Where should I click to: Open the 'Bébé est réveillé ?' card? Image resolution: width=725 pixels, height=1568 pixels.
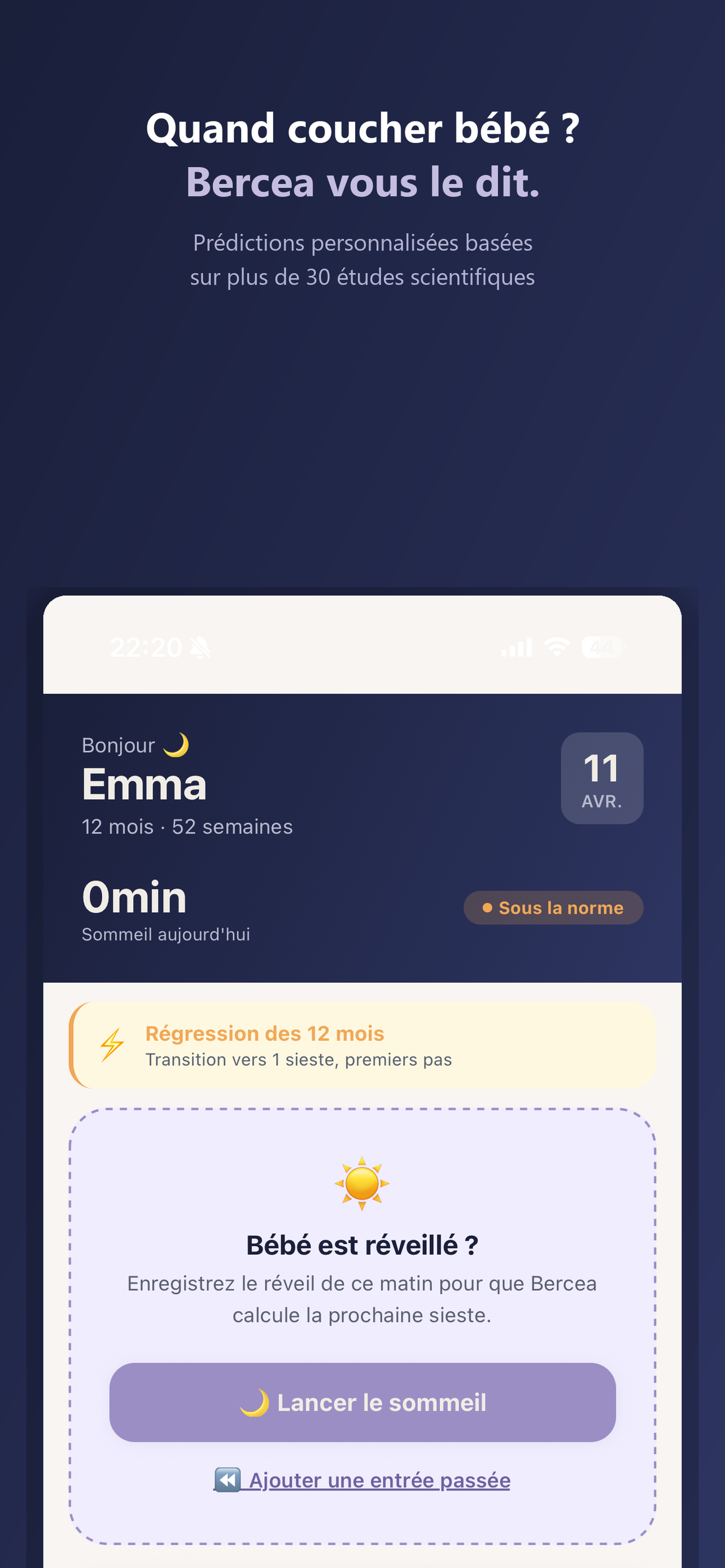pyautogui.click(x=361, y=1245)
